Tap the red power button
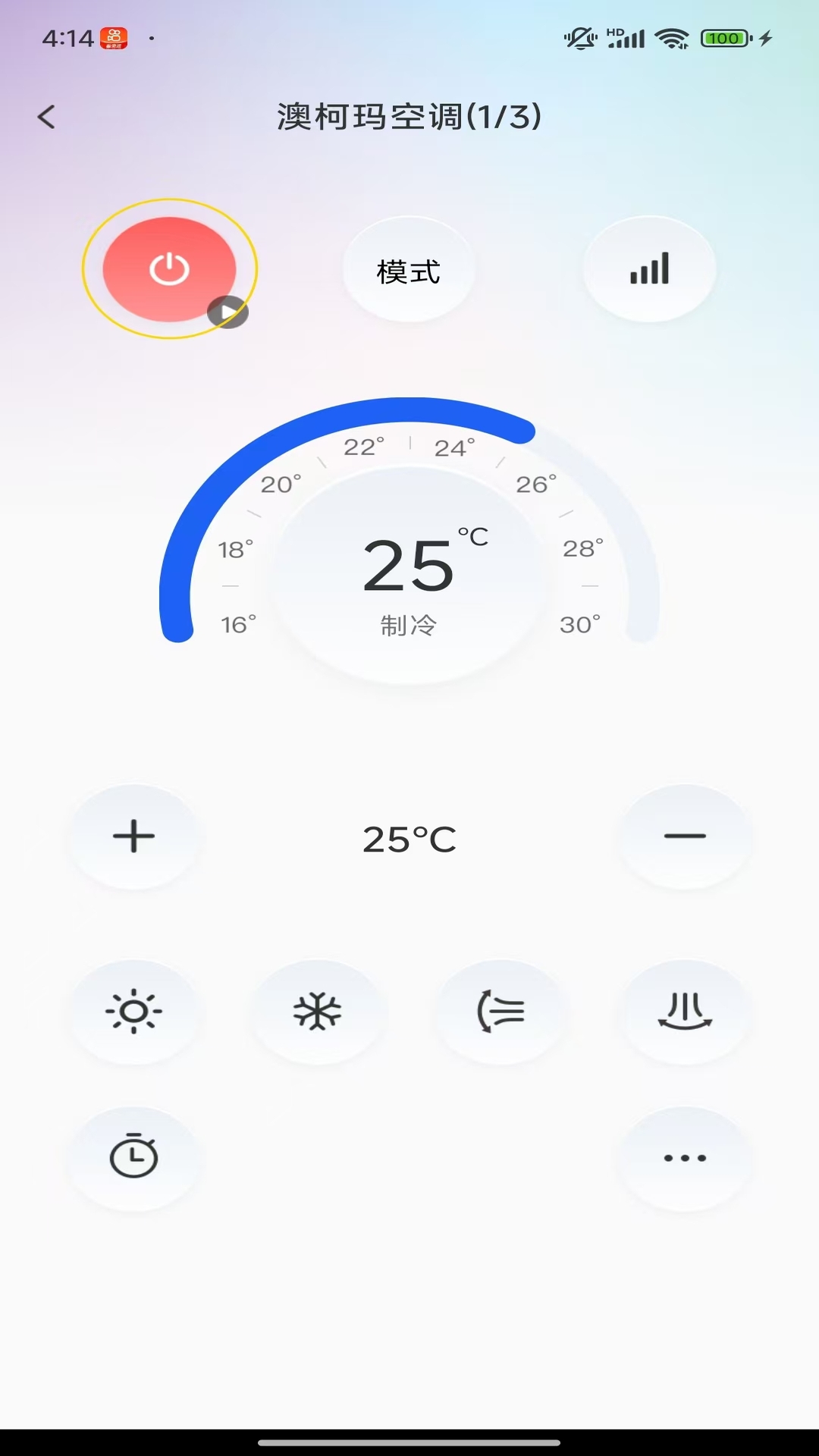Viewport: 819px width, 1456px height. click(x=169, y=269)
